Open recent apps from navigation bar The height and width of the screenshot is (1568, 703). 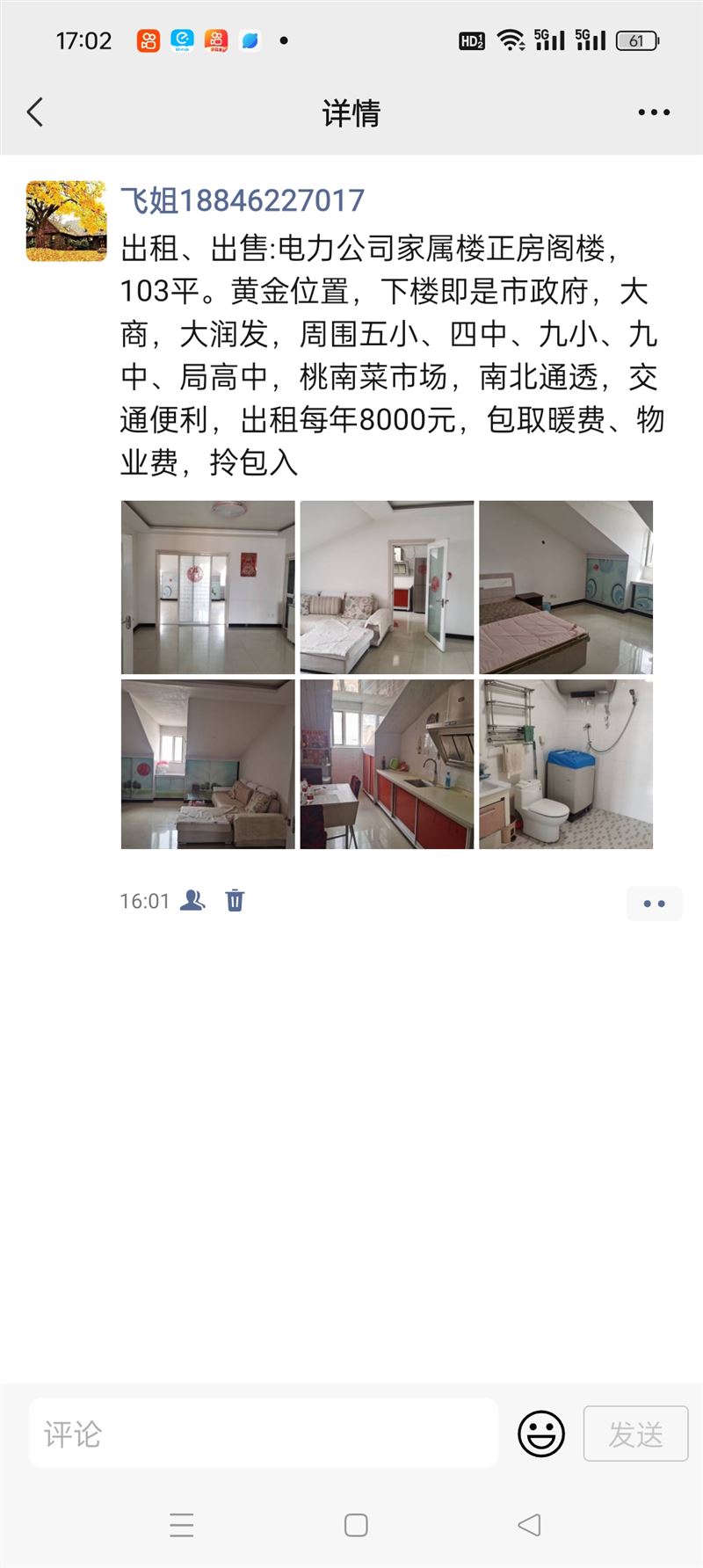coord(182,1525)
